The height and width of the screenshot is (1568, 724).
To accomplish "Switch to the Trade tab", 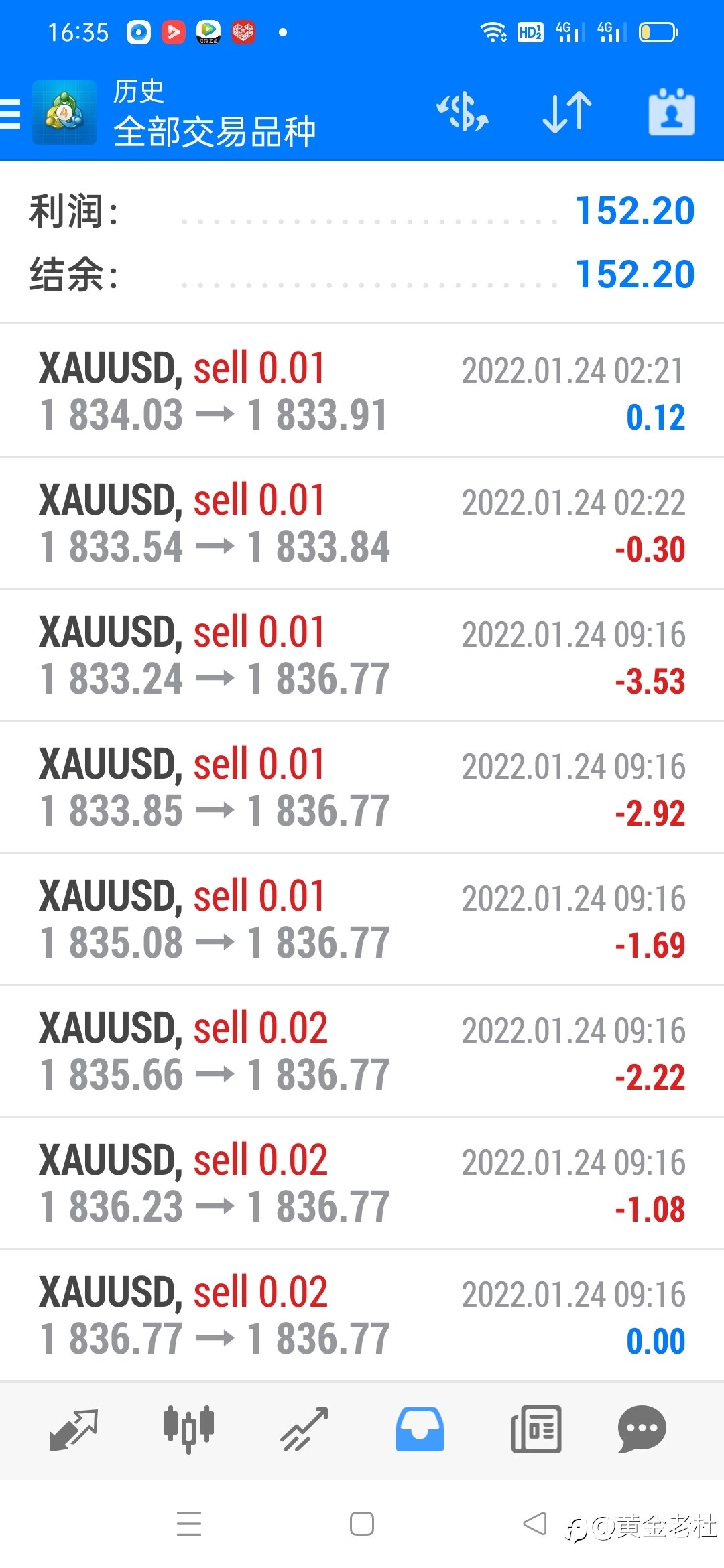I will [304, 1429].
